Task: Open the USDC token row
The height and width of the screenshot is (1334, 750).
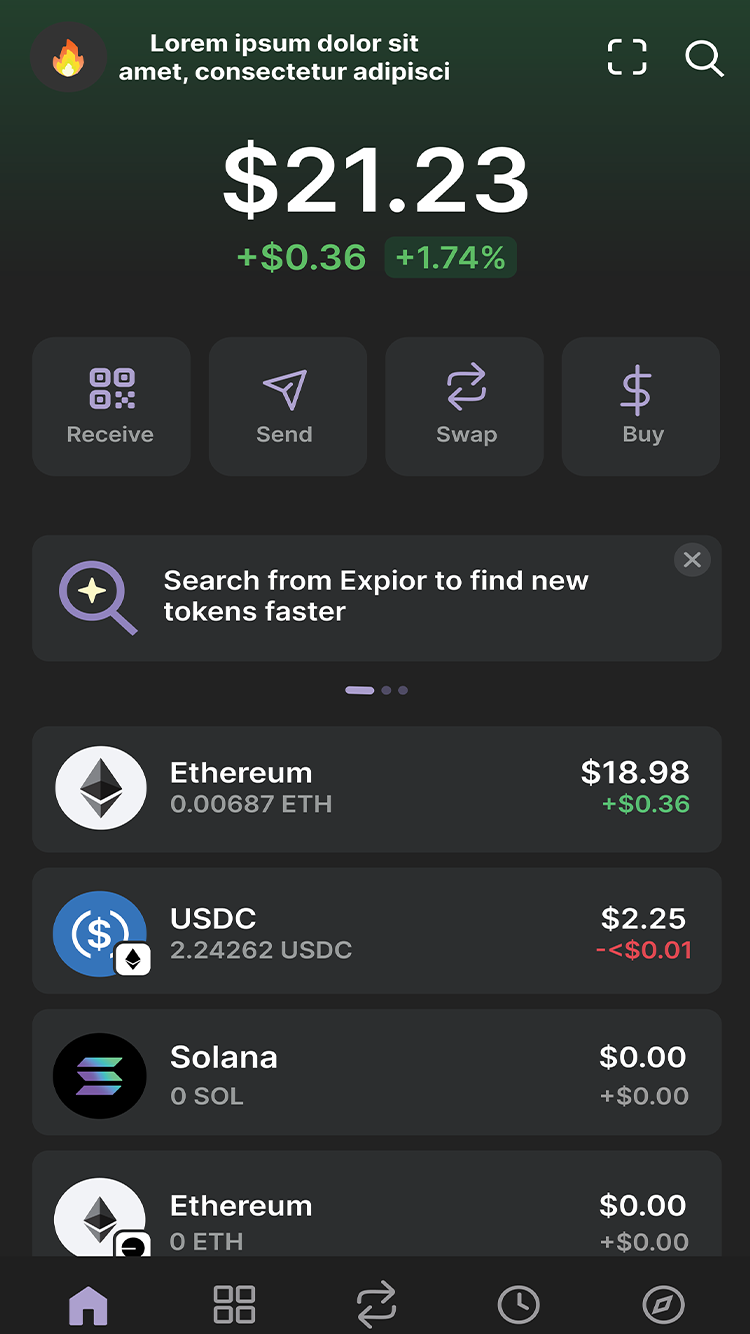Action: [x=376, y=931]
